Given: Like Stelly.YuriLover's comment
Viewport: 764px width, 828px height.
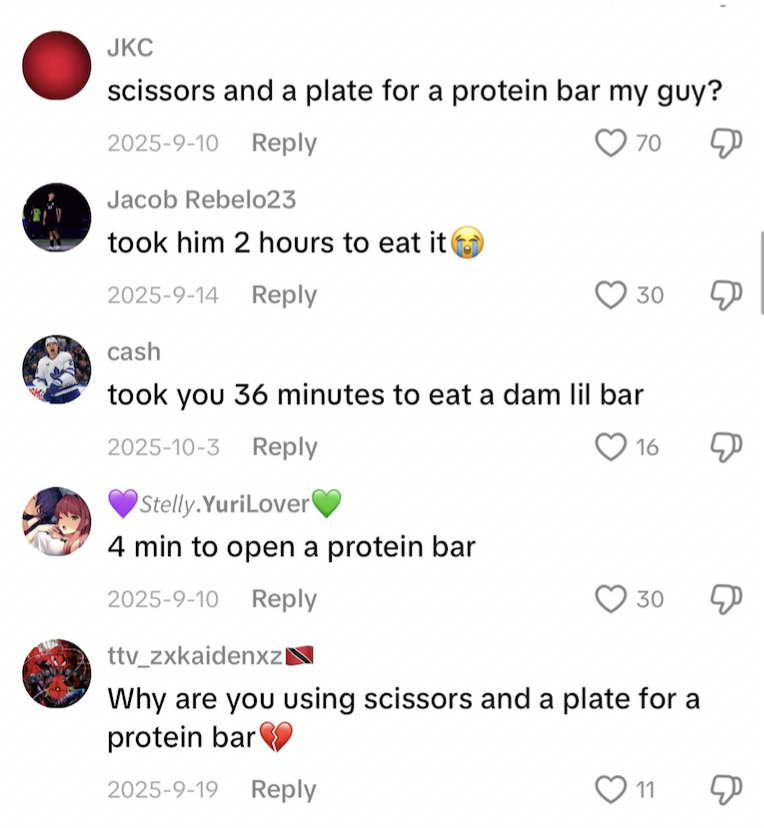Looking at the screenshot, I should coord(611,599).
